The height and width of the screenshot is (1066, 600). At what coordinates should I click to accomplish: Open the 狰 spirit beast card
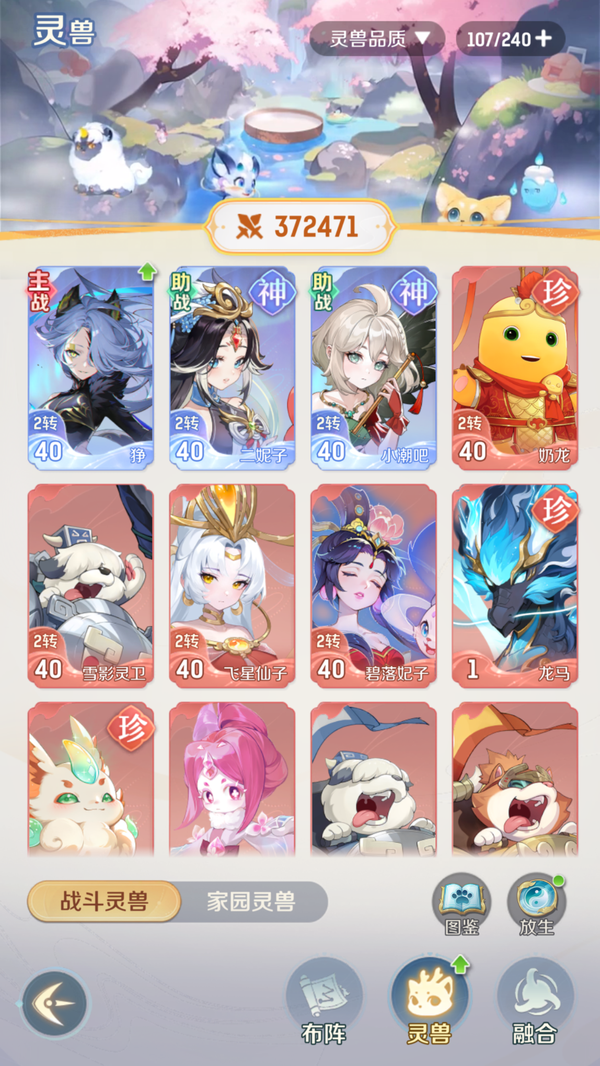pyautogui.click(x=91, y=367)
